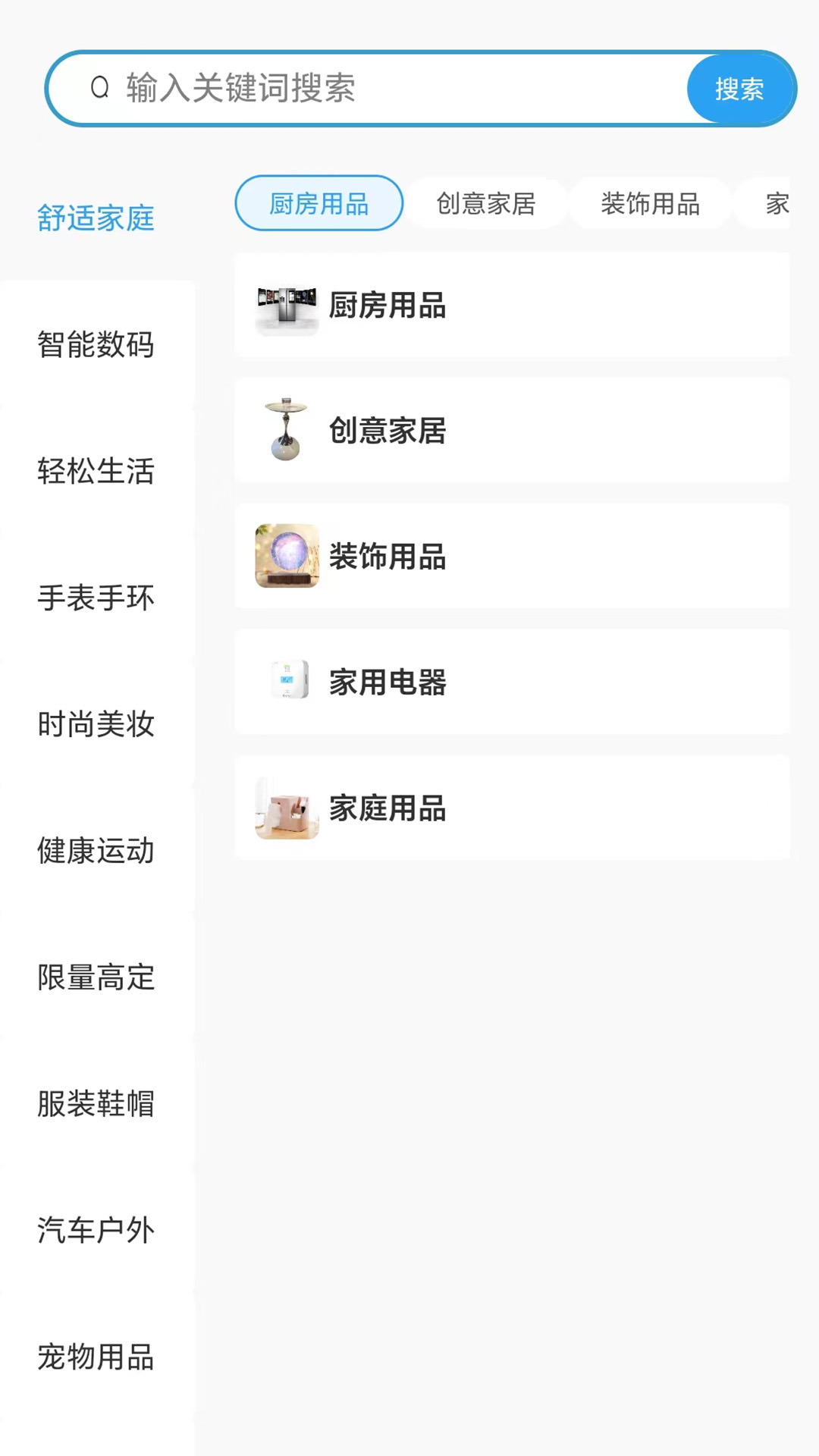This screenshot has width=819, height=1456.
Task: Select the currently active 厨房用品 tab
Action: [x=318, y=202]
